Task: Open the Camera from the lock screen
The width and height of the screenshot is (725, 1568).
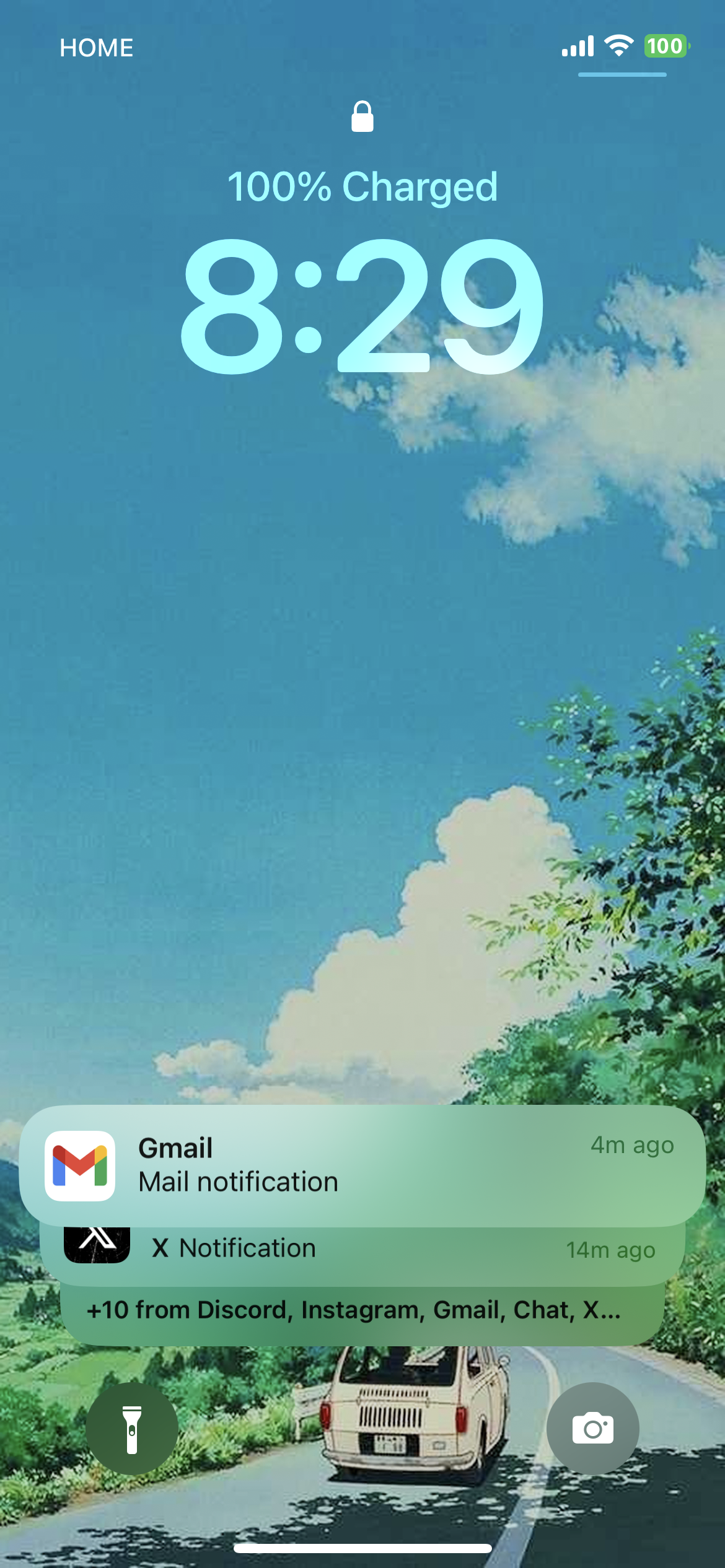Action: point(592,1428)
